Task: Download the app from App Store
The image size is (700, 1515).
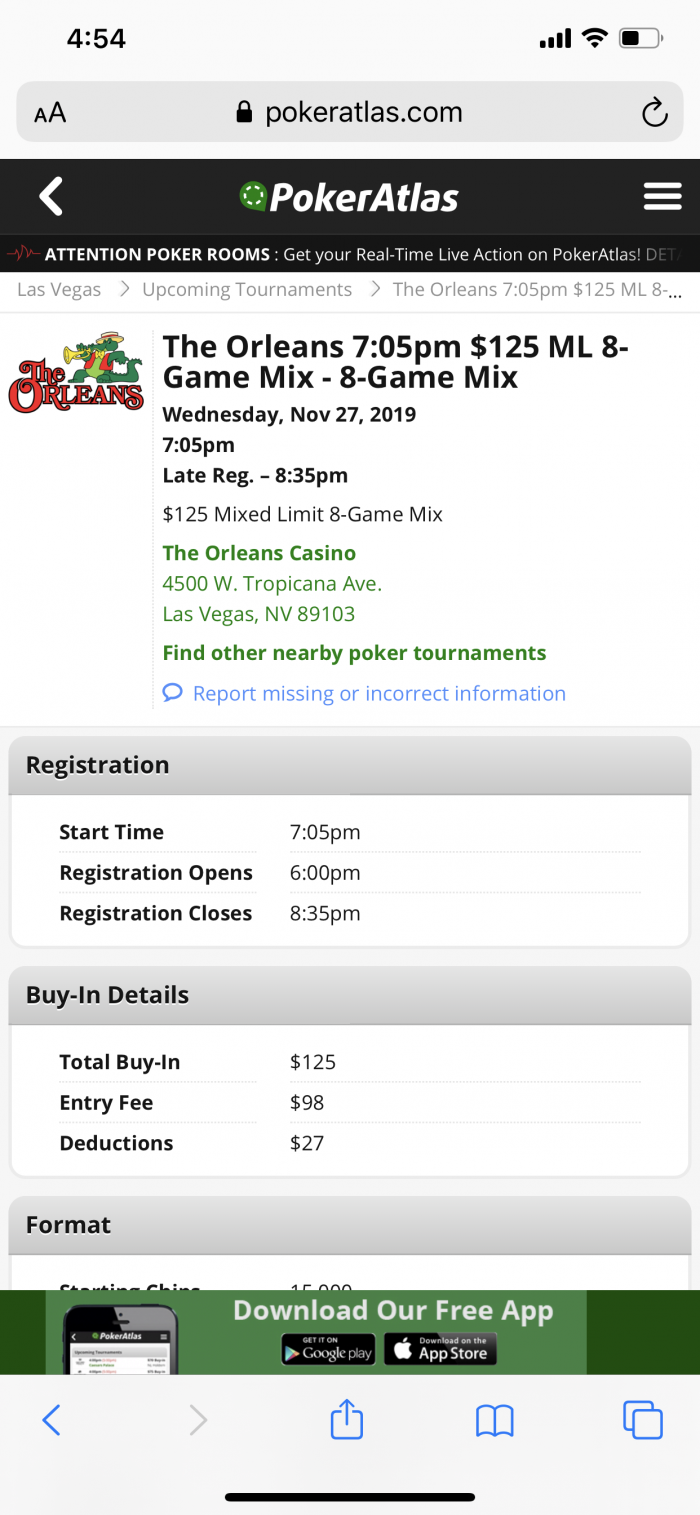Action: [440, 1350]
